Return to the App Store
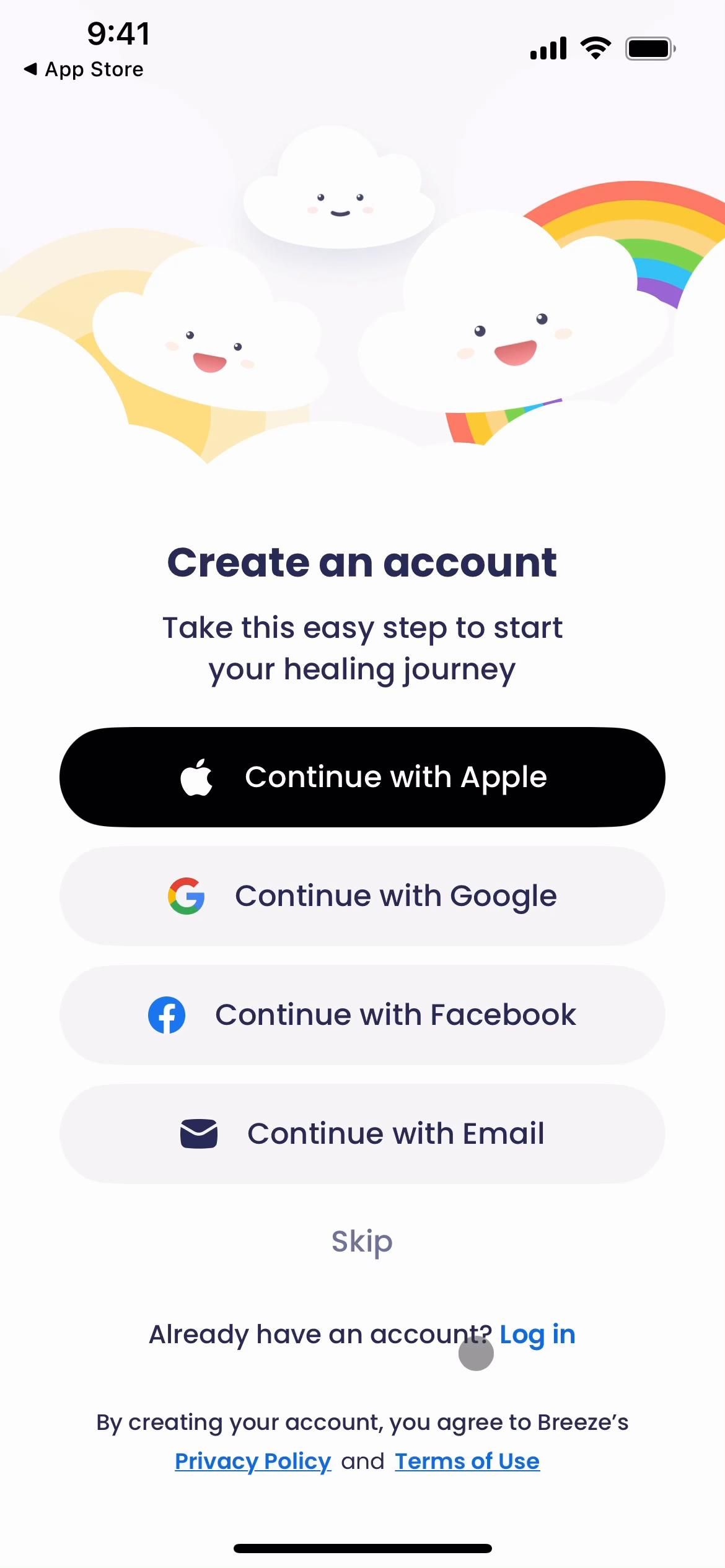The height and width of the screenshot is (1568, 725). [x=83, y=69]
